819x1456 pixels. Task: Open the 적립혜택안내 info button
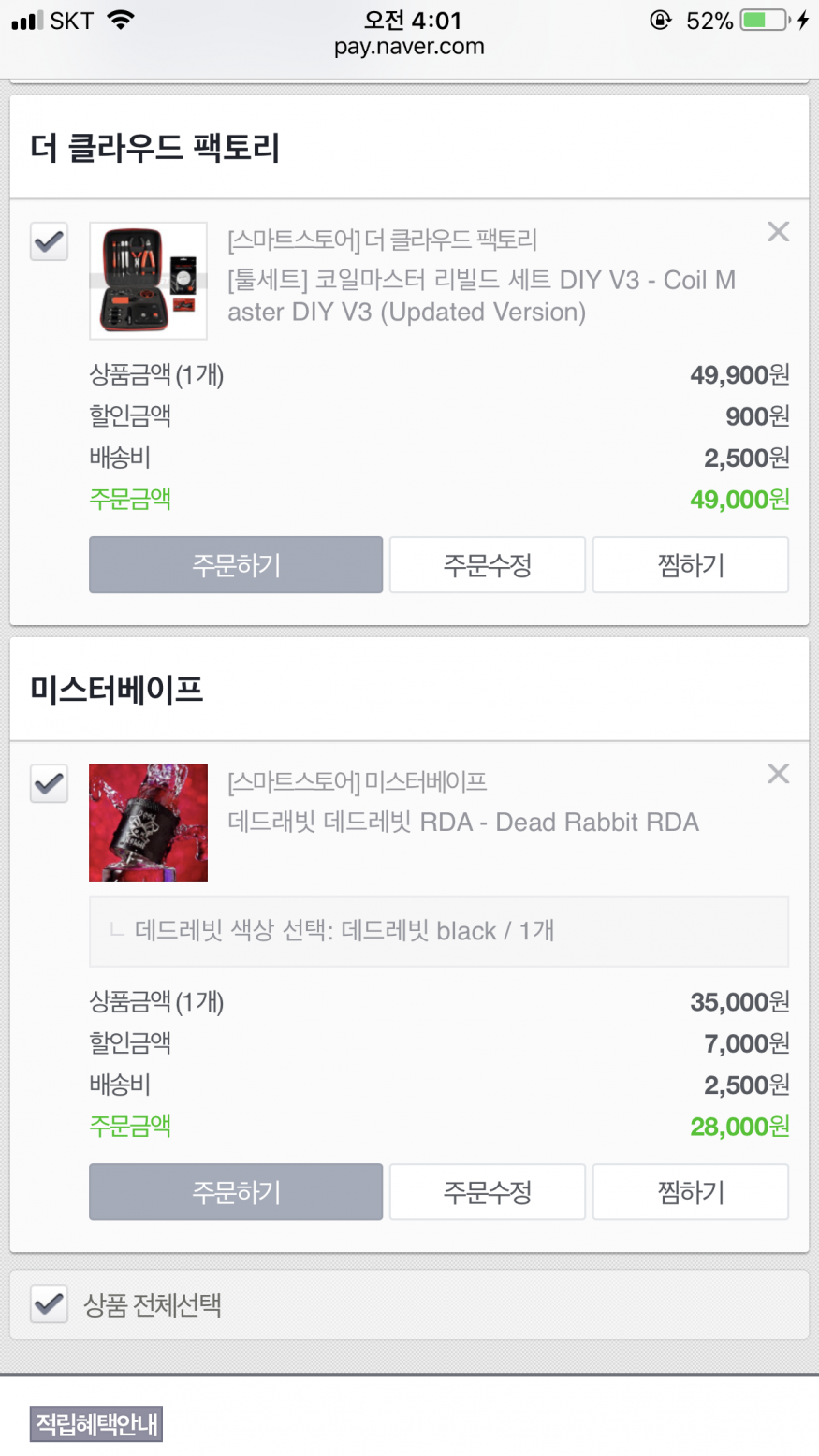pyautogui.click(x=96, y=1424)
